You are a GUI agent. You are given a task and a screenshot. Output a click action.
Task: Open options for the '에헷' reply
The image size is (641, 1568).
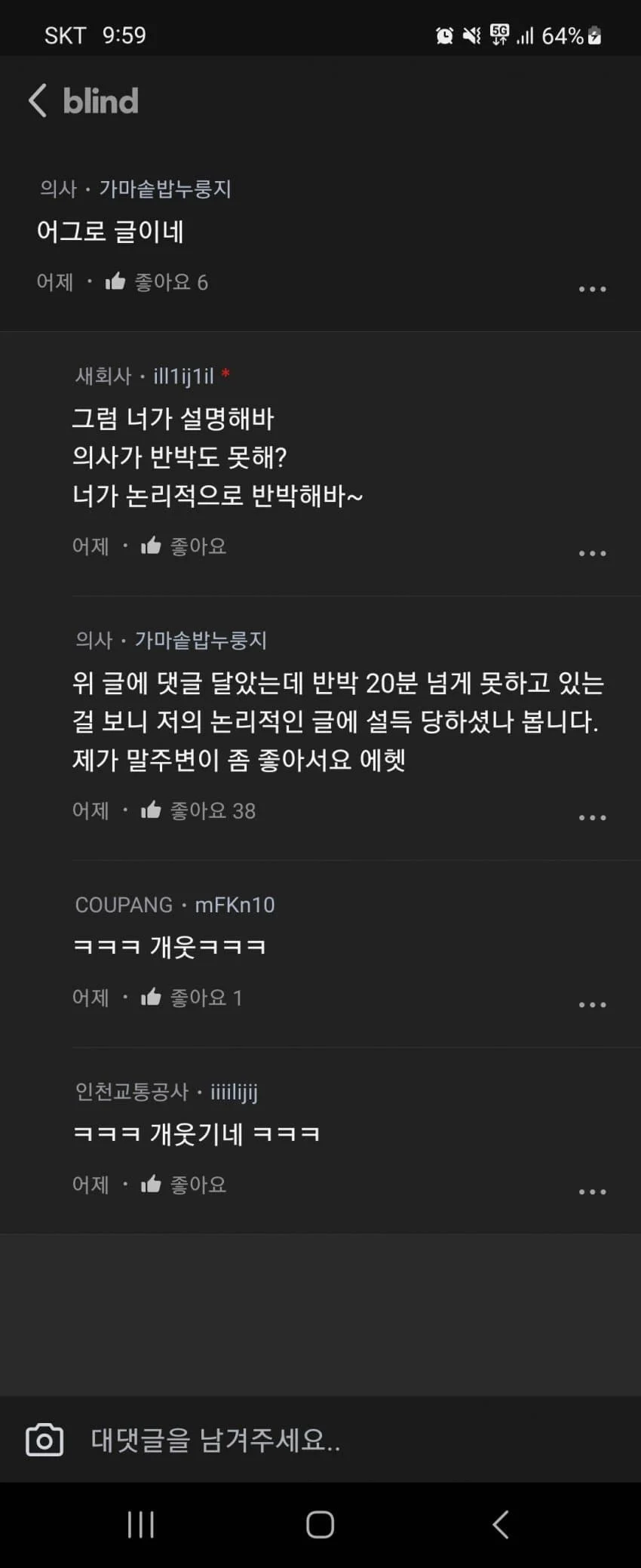pyautogui.click(x=592, y=817)
